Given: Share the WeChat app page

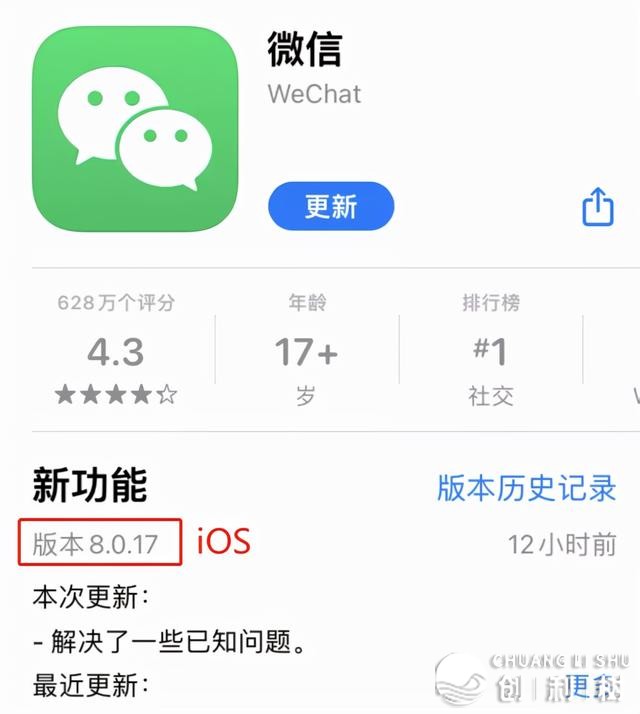Looking at the screenshot, I should coord(598,206).
